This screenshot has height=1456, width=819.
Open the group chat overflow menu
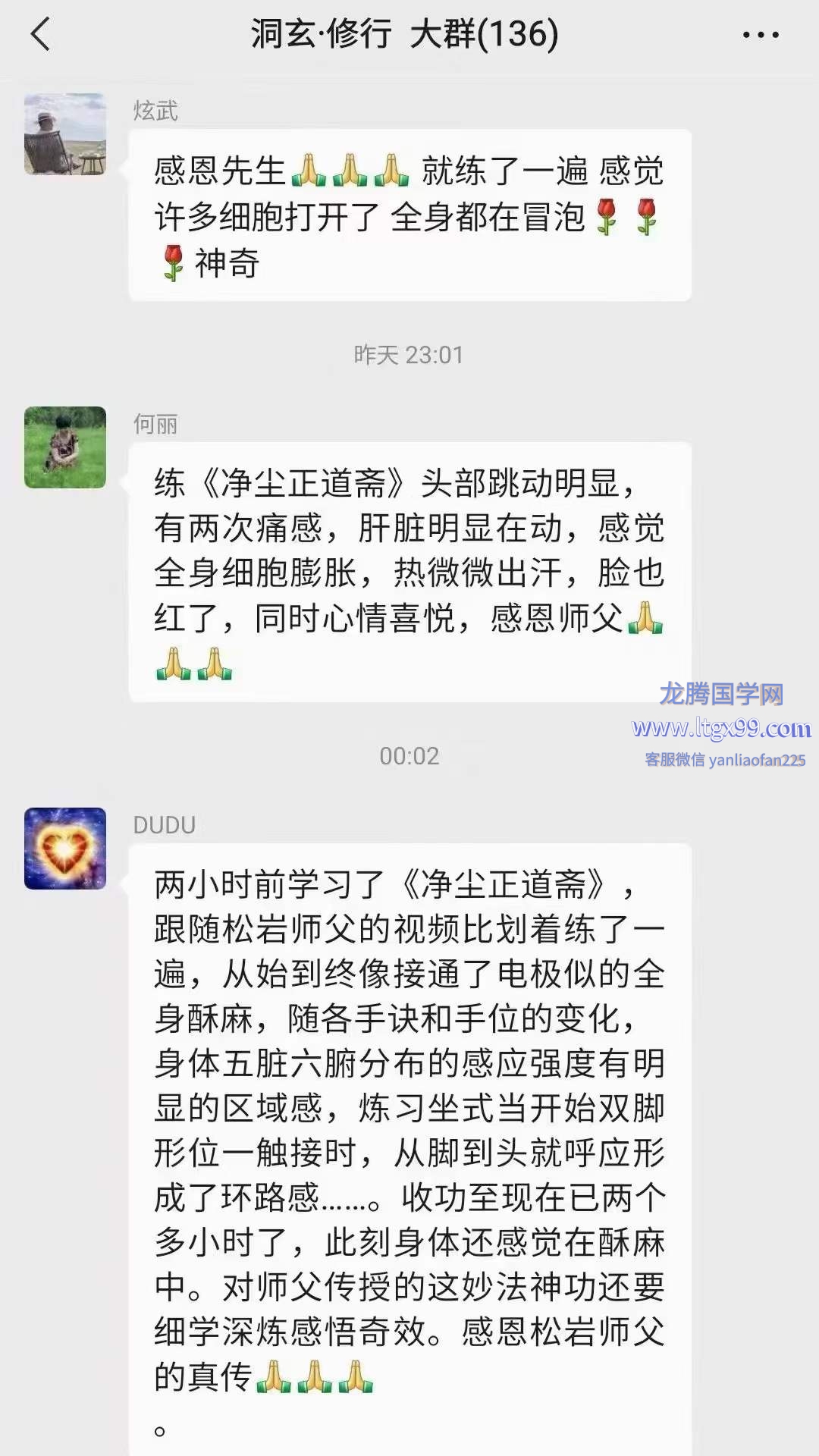coord(760,35)
